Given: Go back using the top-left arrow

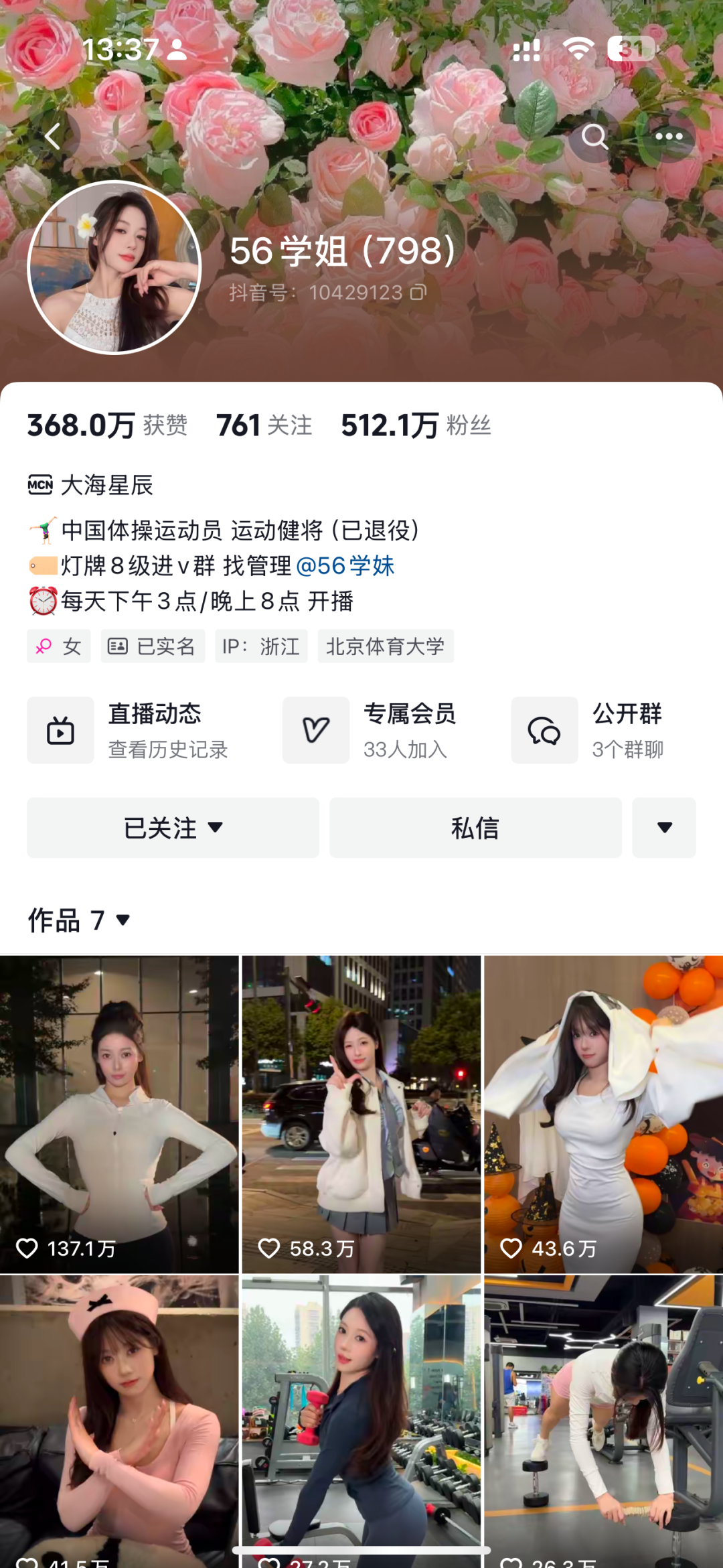Looking at the screenshot, I should [x=54, y=137].
